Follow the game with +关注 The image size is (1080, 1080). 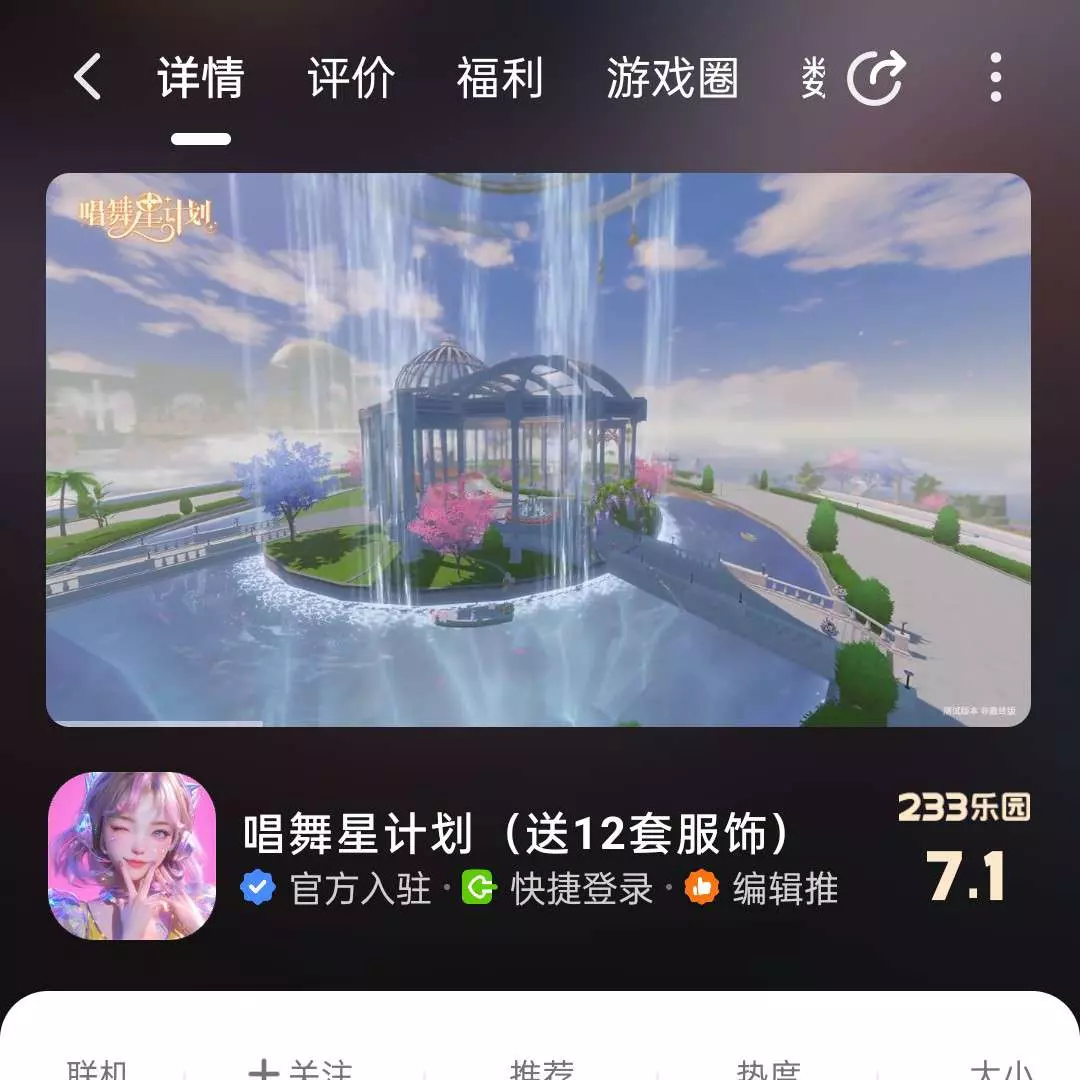tap(300, 1068)
